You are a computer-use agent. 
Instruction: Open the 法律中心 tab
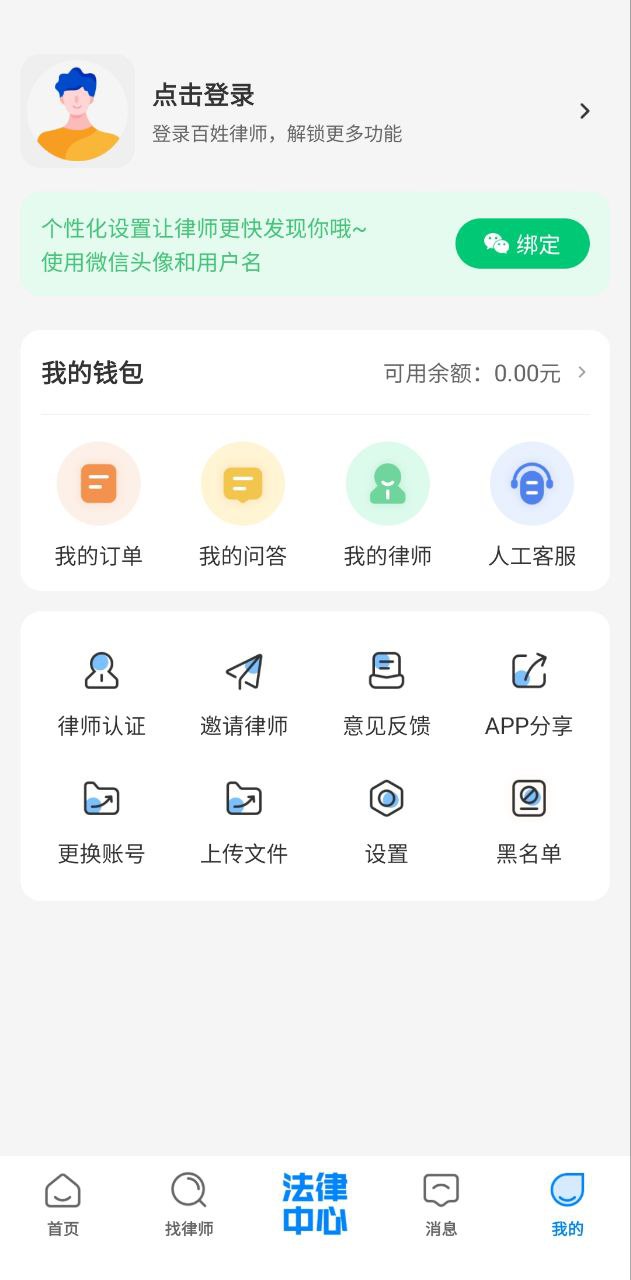tap(315, 1204)
